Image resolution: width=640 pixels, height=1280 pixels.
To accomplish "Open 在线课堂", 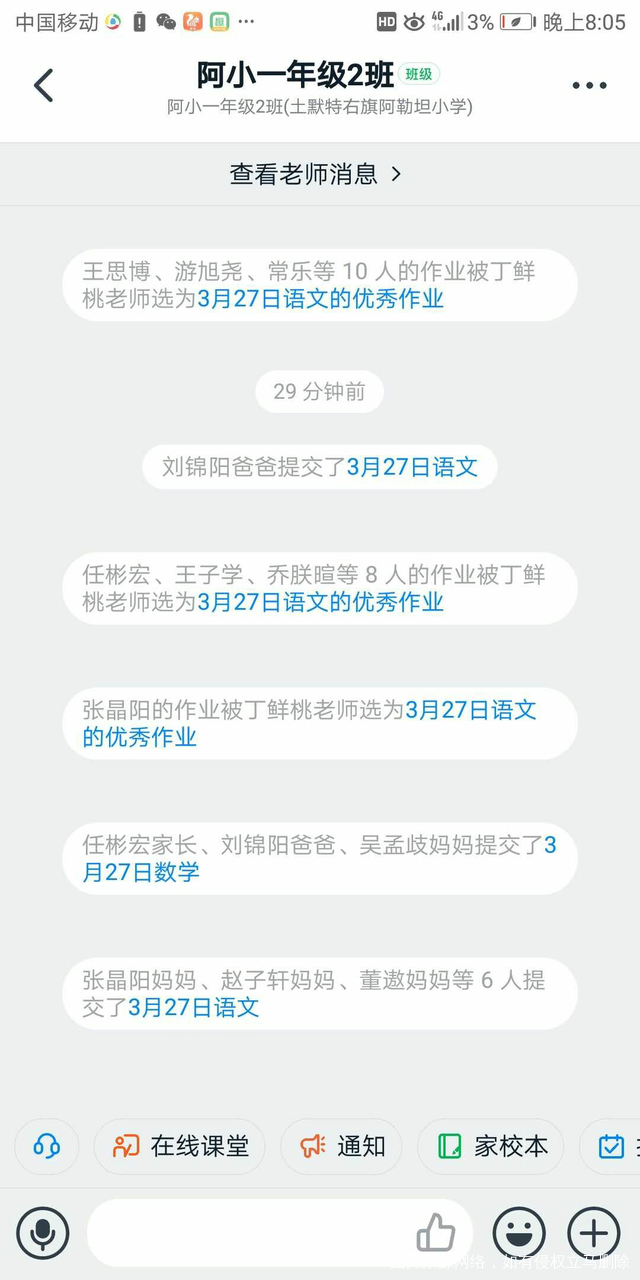I will tap(181, 1146).
